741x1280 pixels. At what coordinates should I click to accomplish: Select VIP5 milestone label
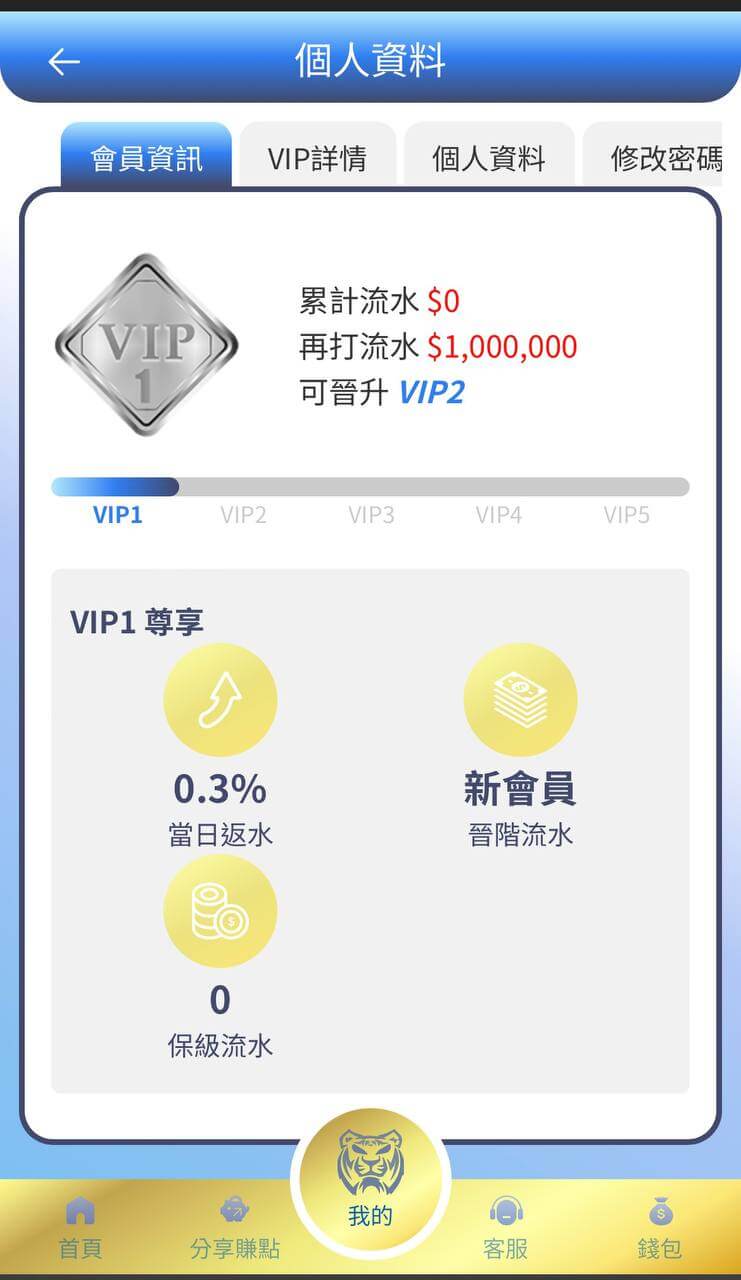(x=625, y=515)
